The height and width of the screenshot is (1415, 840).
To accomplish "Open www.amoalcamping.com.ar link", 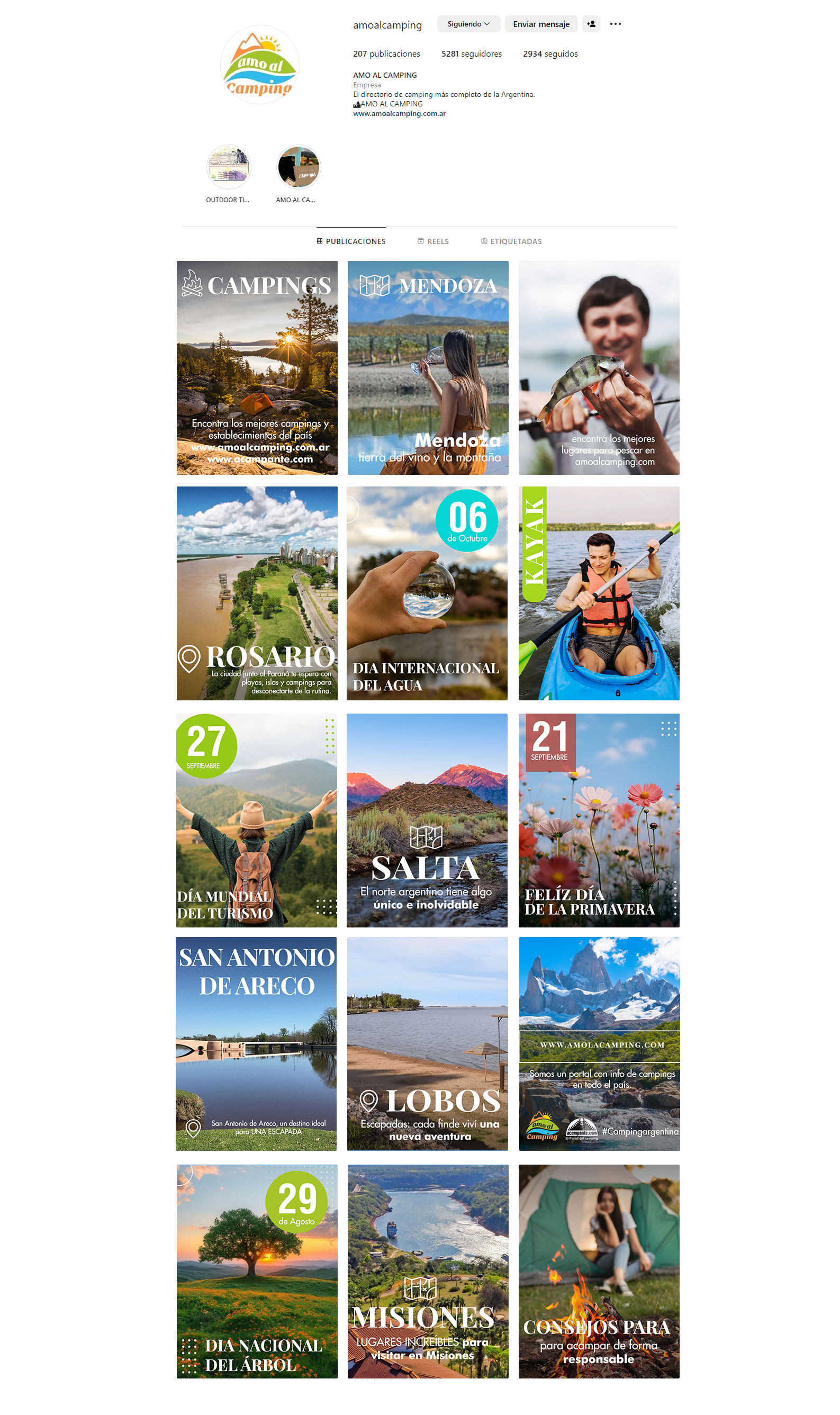I will [399, 113].
